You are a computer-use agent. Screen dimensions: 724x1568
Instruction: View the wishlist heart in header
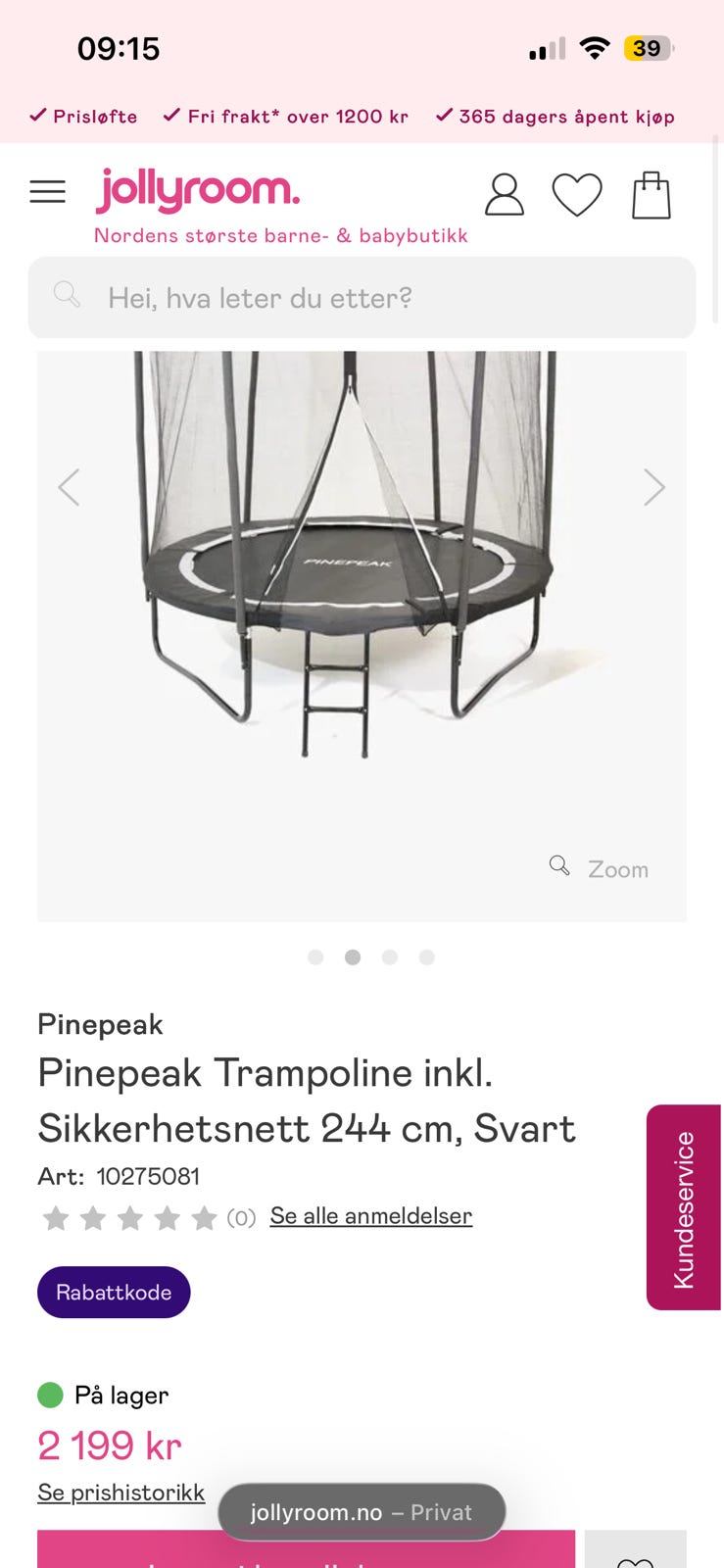pos(577,194)
